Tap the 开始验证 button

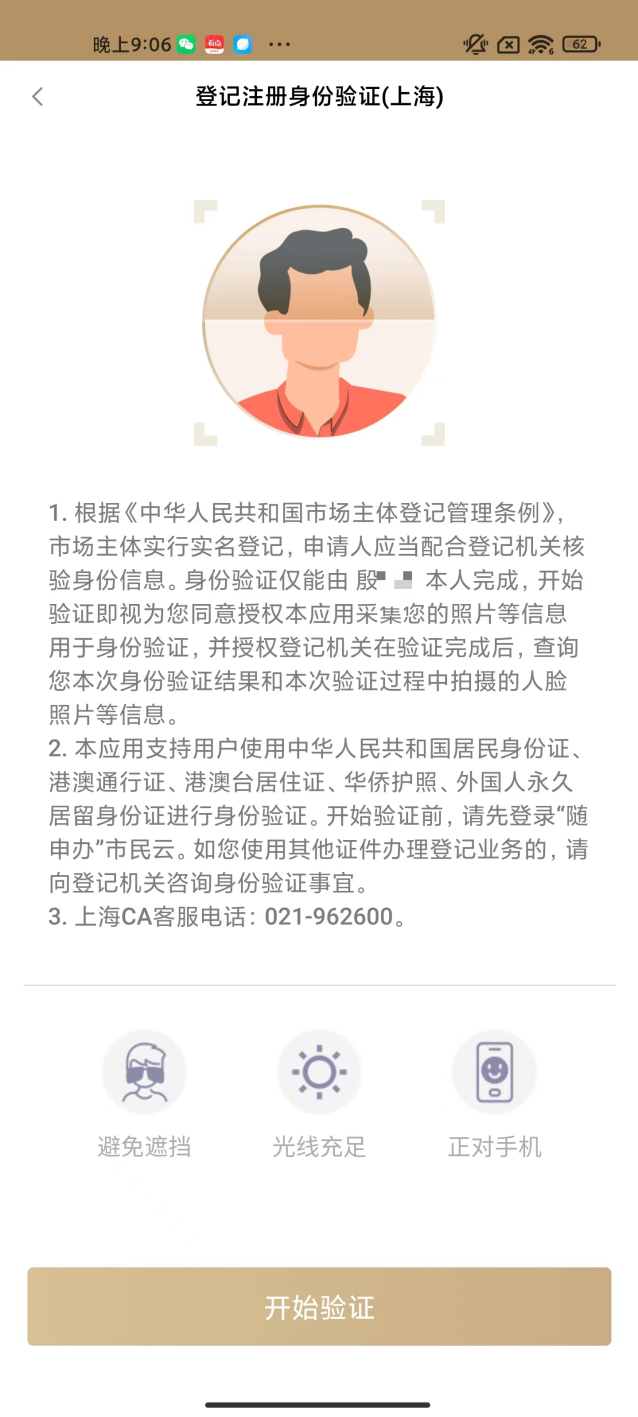coord(319,1307)
